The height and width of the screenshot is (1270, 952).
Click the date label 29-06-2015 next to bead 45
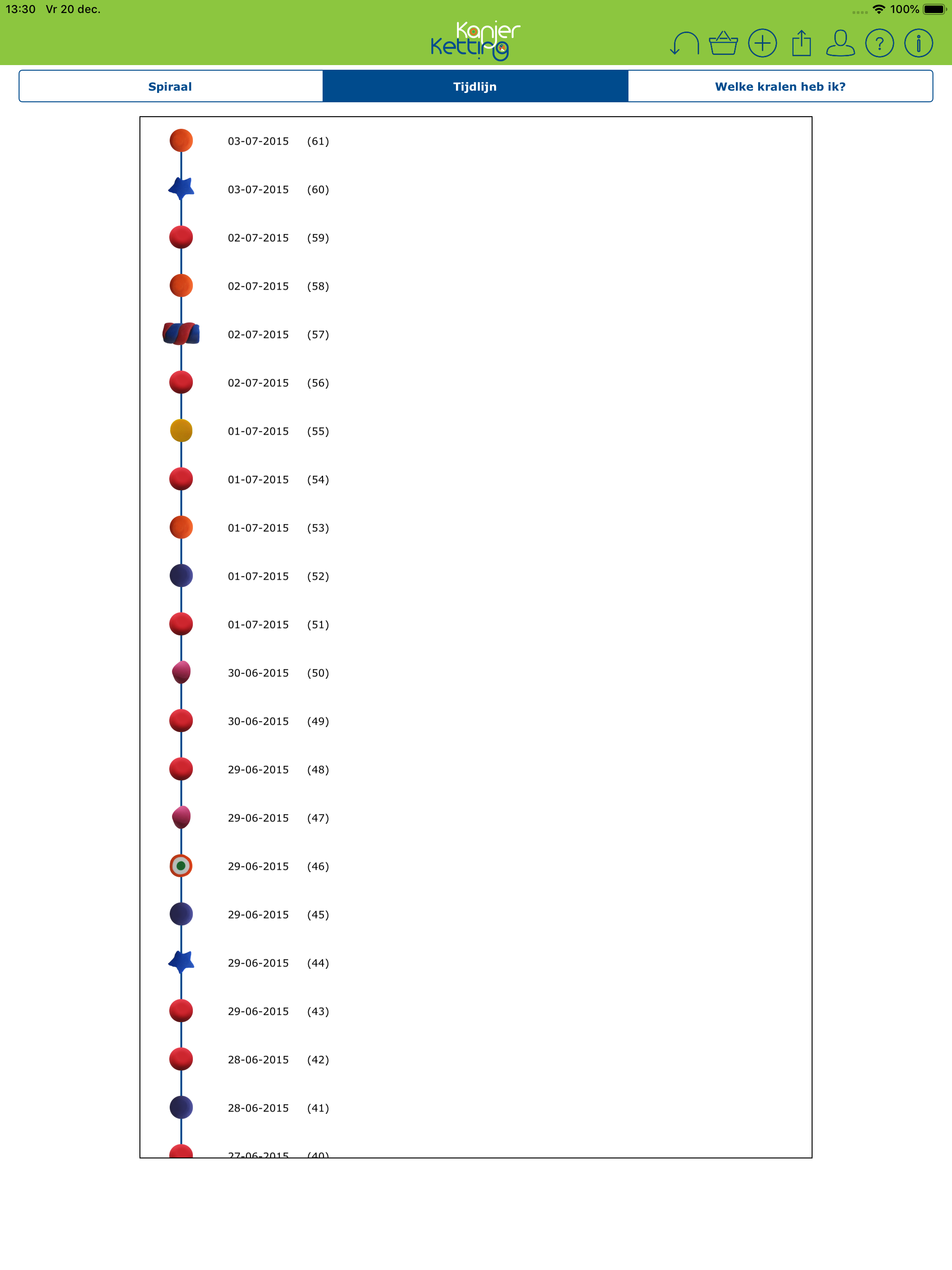[x=258, y=914]
